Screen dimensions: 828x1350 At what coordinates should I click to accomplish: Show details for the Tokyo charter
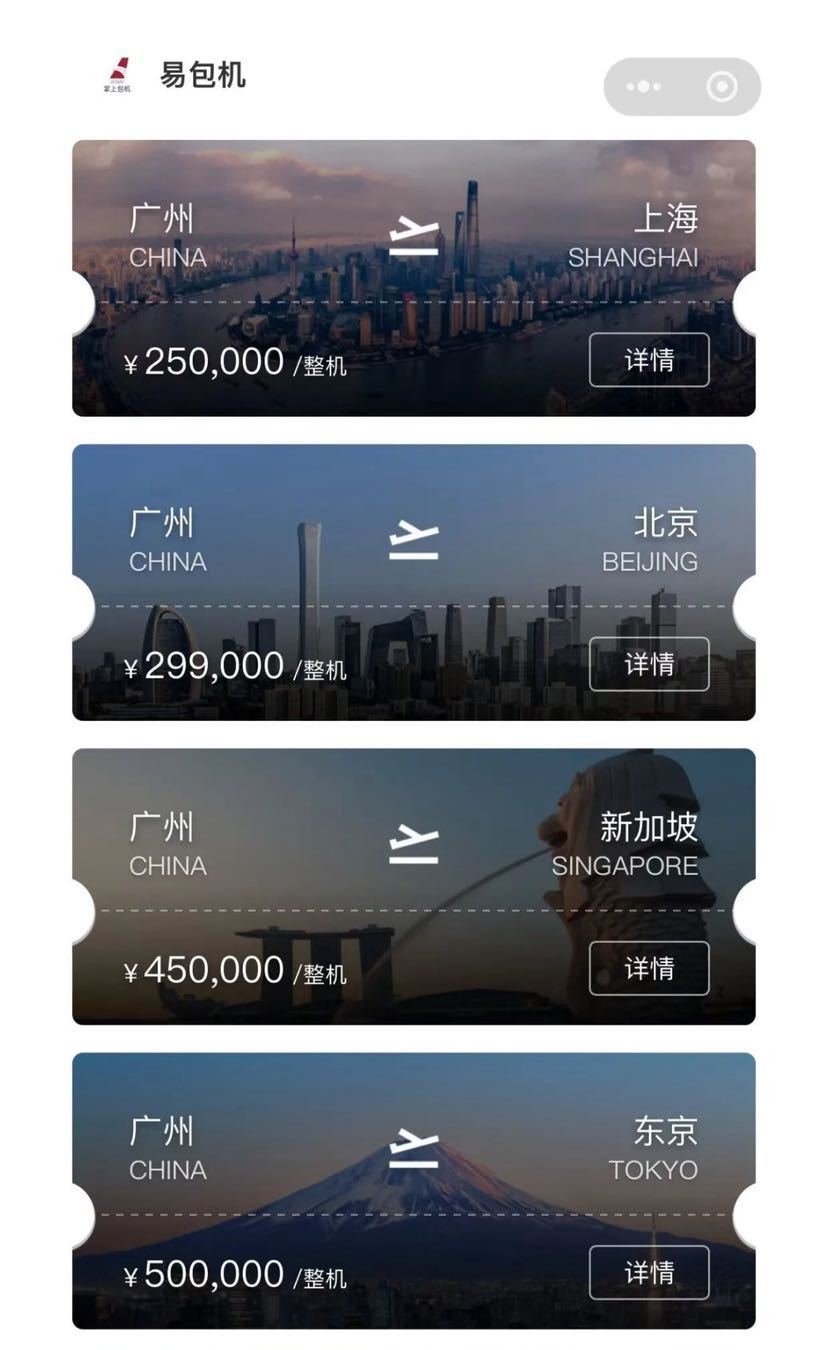[649, 1272]
